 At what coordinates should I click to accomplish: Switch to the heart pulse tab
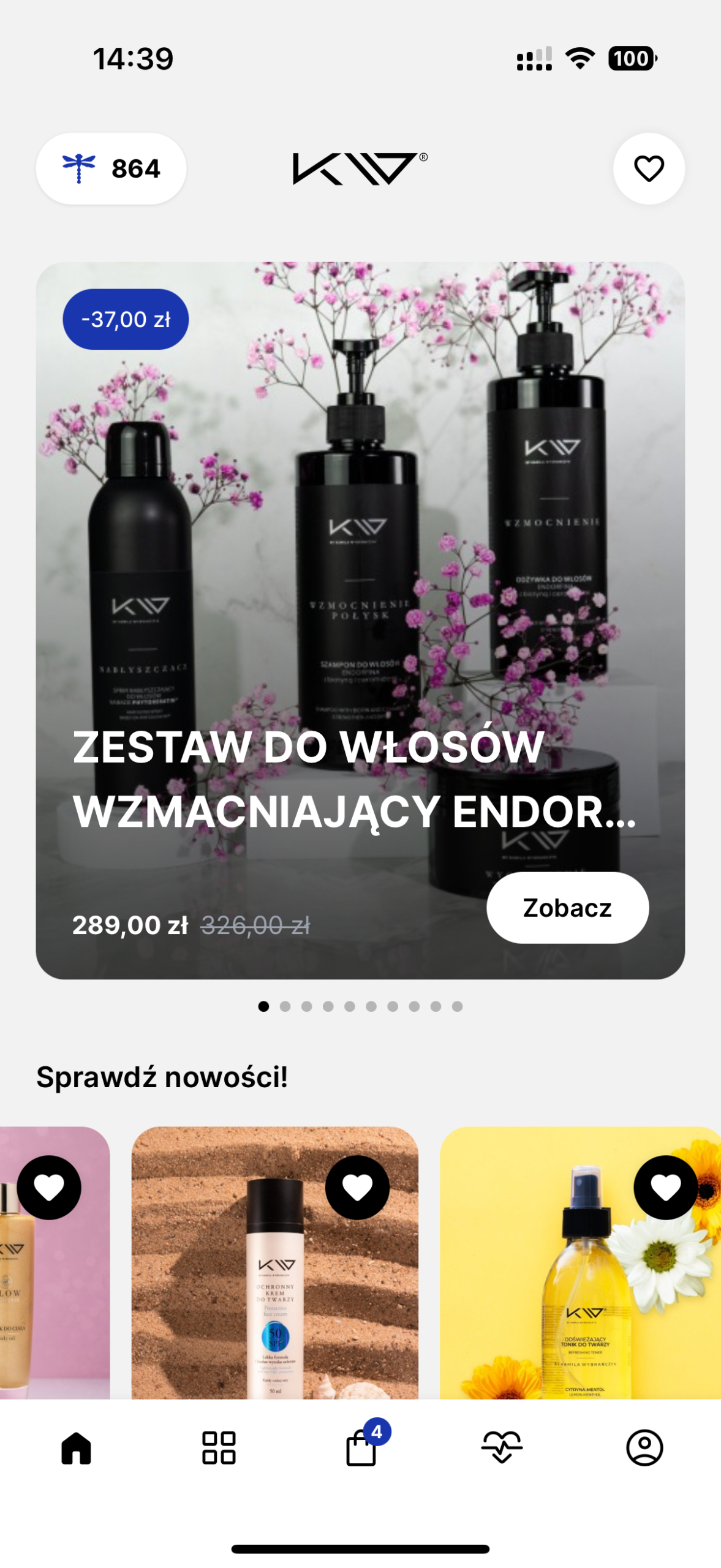click(x=502, y=1447)
